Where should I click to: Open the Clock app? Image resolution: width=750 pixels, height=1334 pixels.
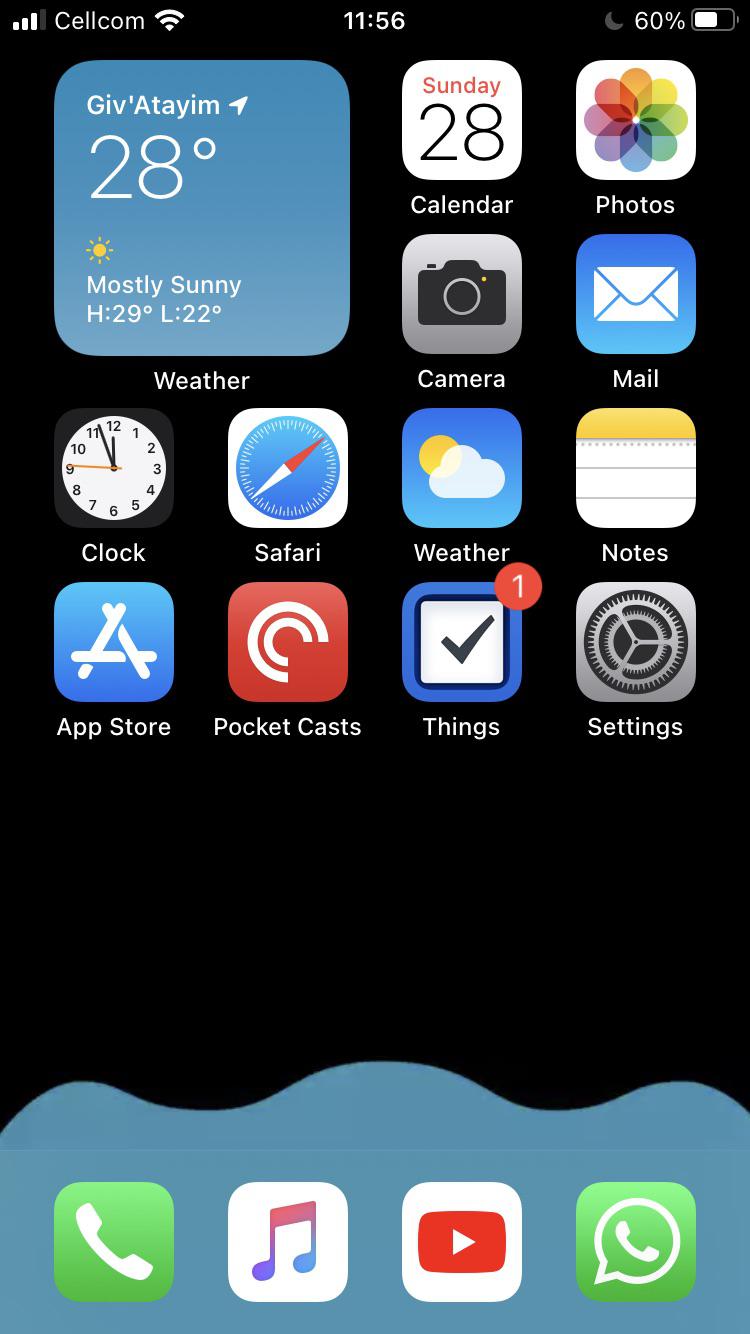pos(113,467)
